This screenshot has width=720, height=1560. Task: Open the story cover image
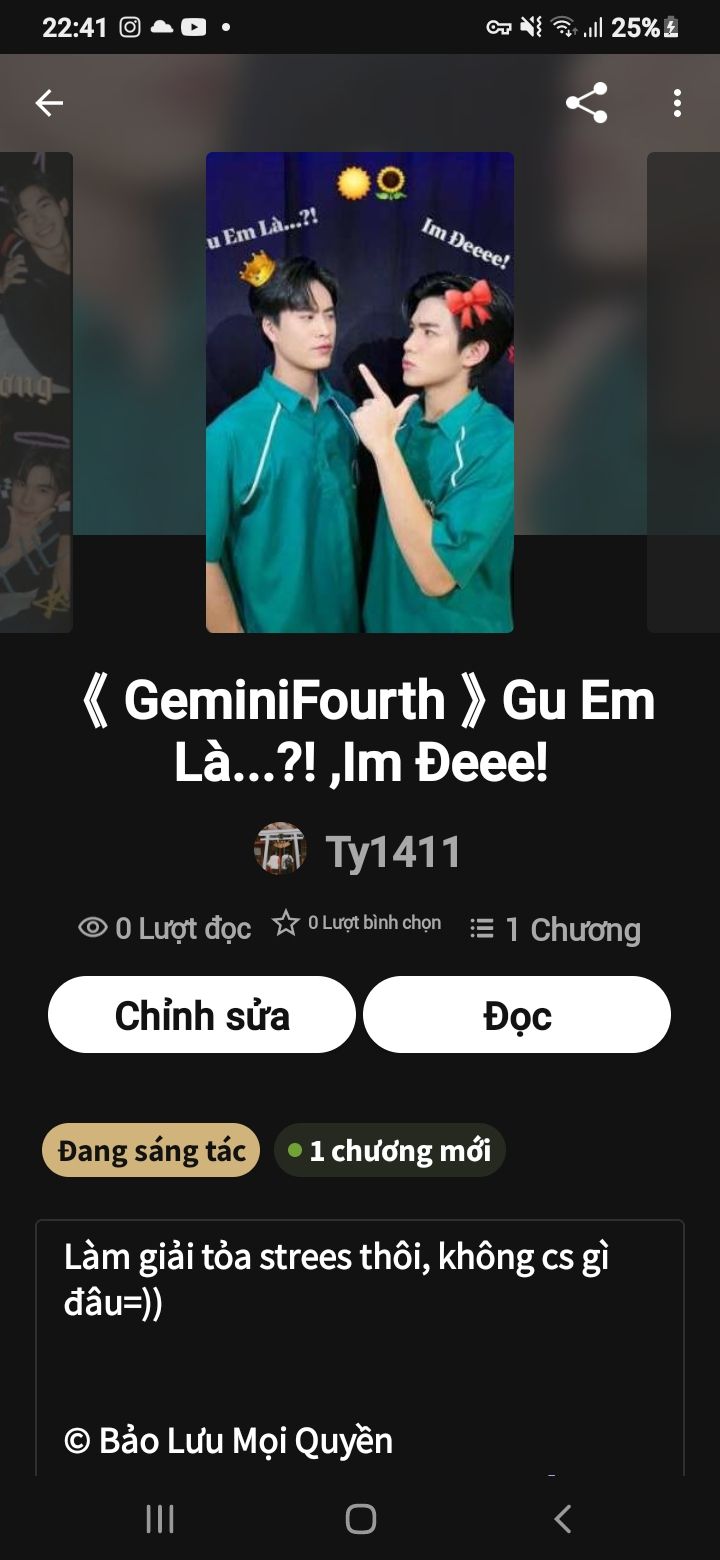[x=360, y=392]
